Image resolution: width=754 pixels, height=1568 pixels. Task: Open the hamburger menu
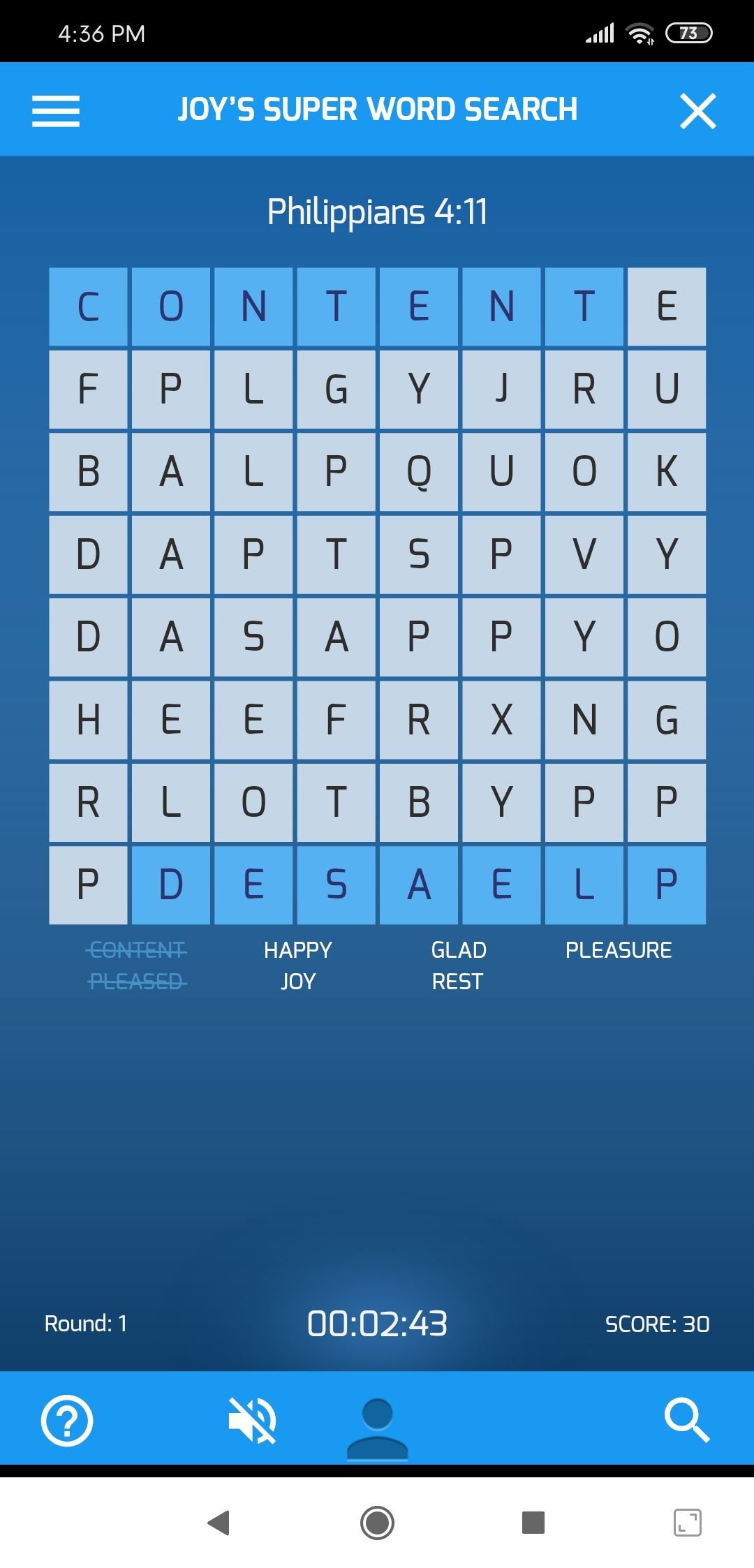point(56,111)
